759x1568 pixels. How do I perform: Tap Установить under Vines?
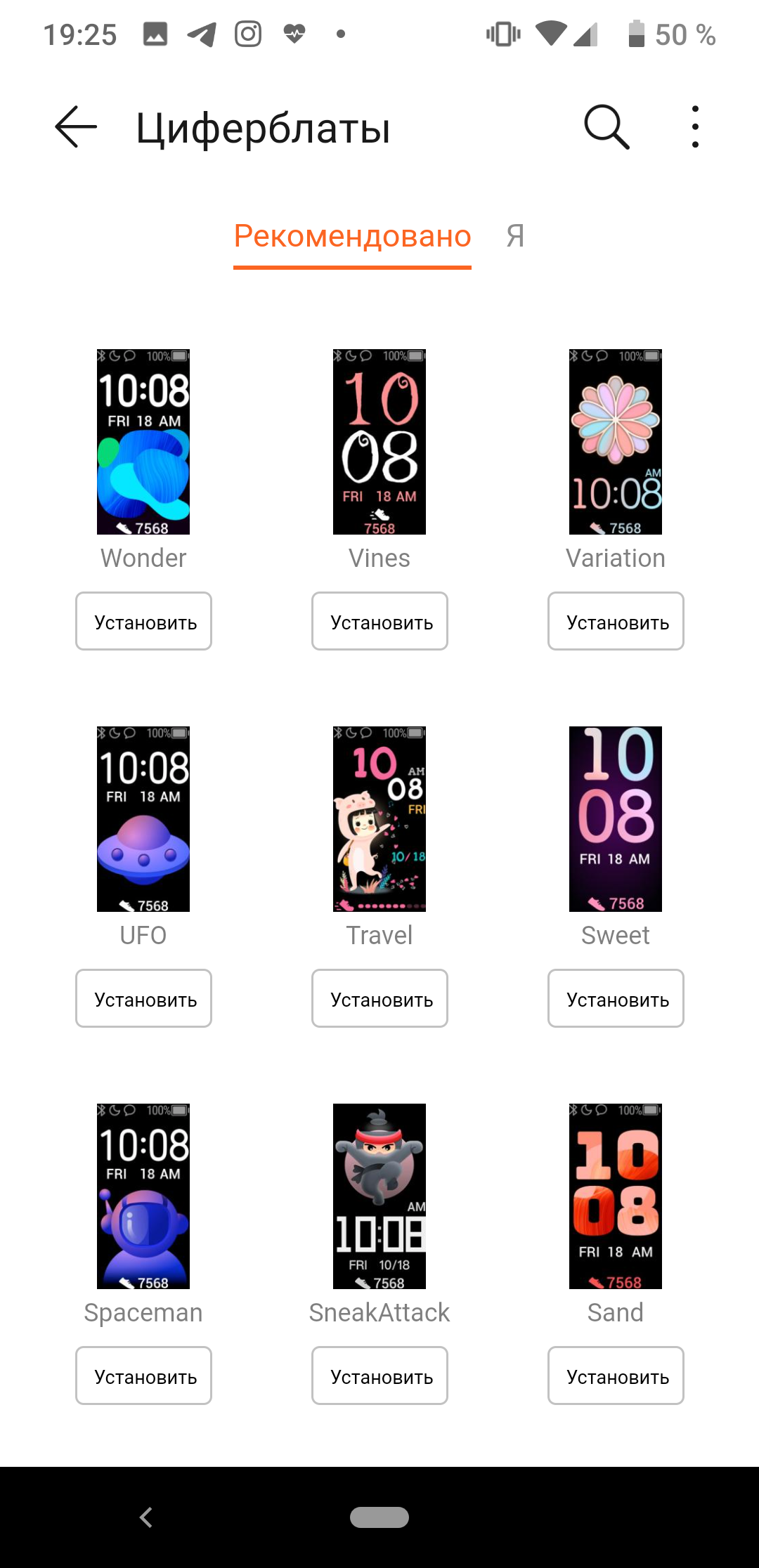(x=379, y=621)
